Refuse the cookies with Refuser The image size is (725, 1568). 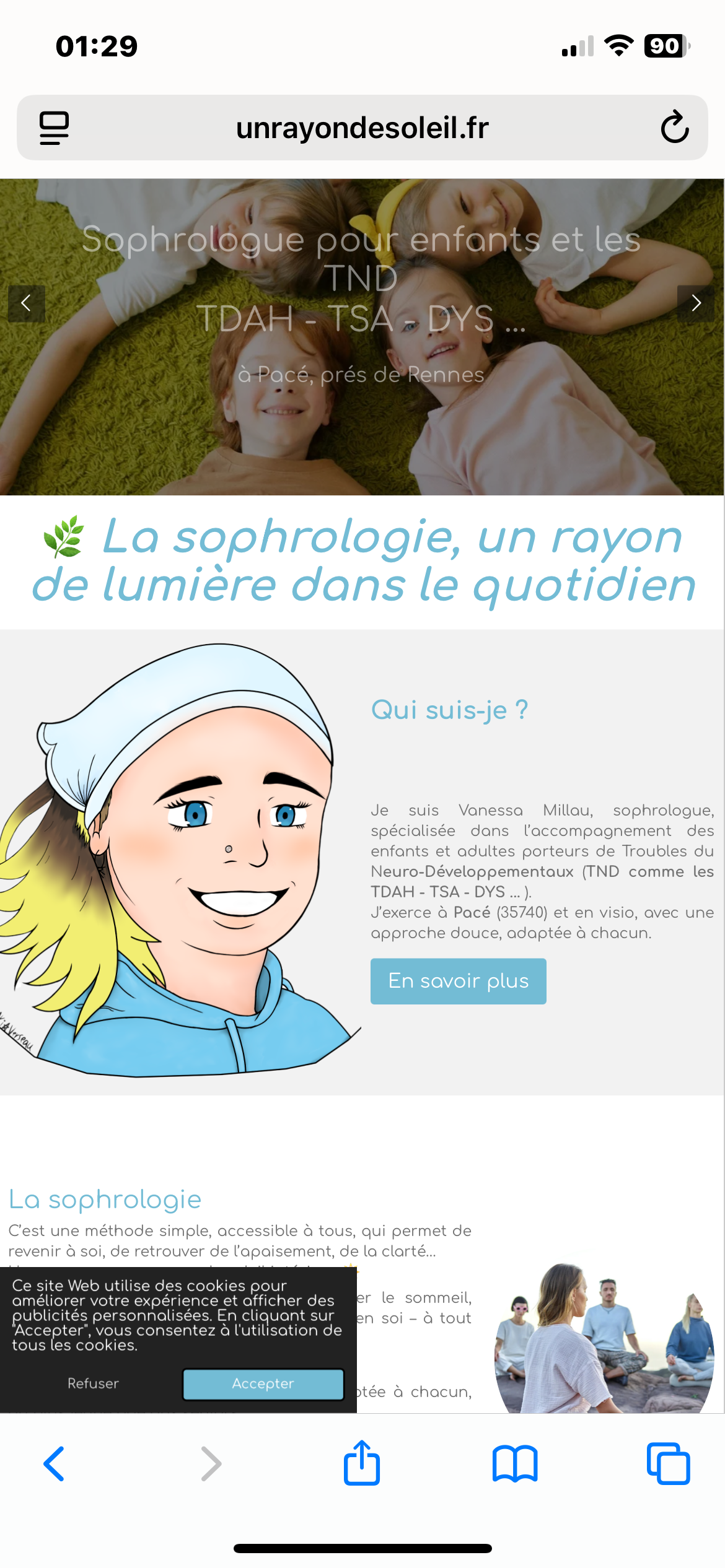pos(93,1383)
